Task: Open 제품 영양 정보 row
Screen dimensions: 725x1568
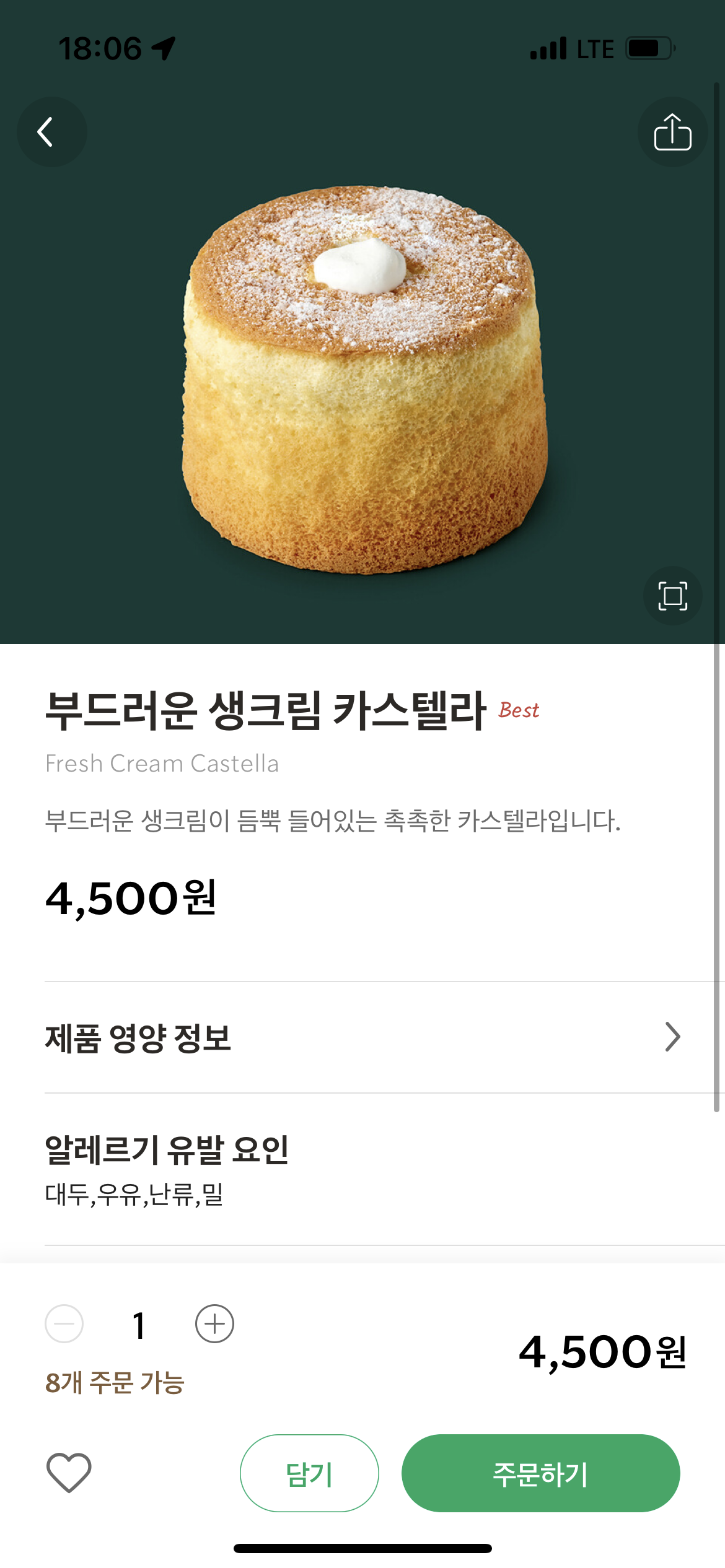Action: 362,1037
